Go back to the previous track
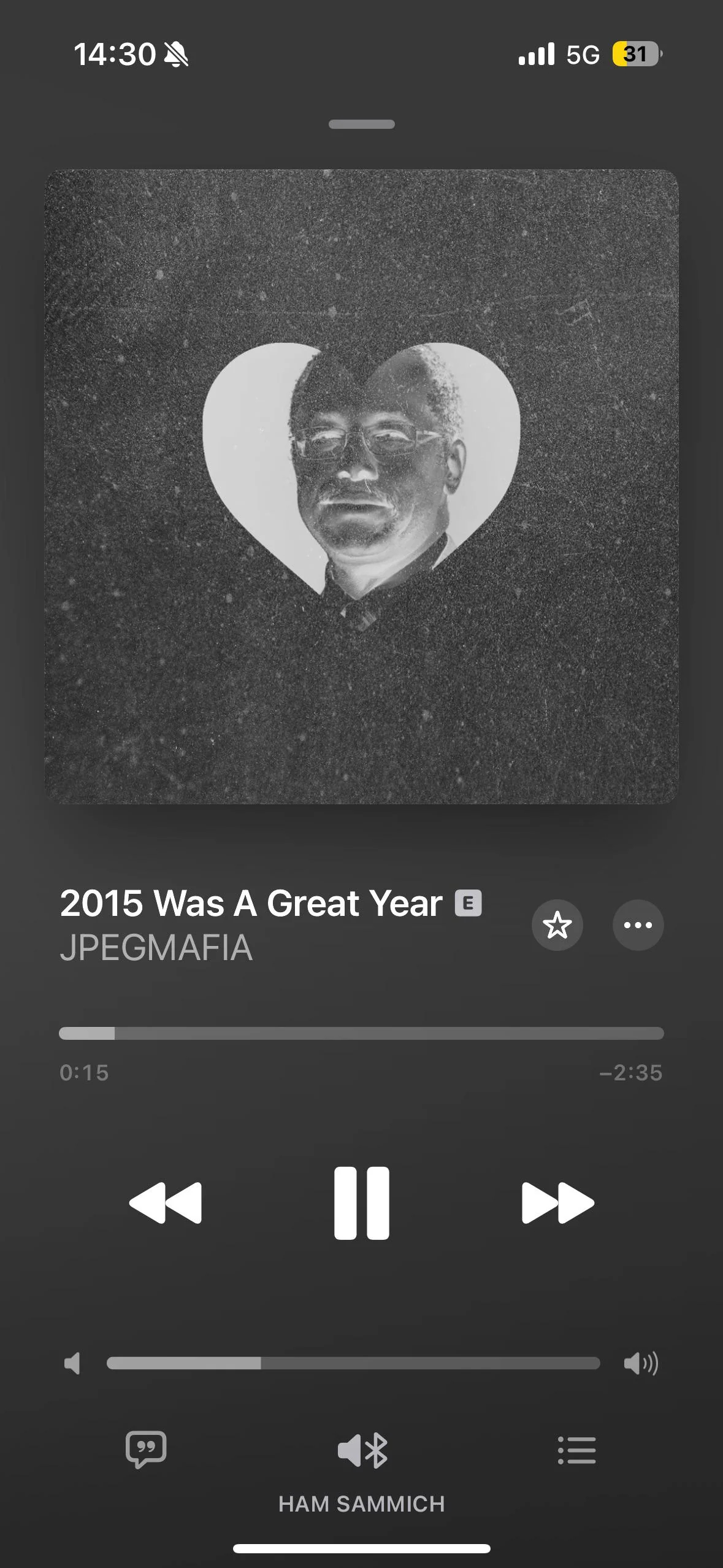This screenshot has height=1568, width=723. (x=165, y=1203)
